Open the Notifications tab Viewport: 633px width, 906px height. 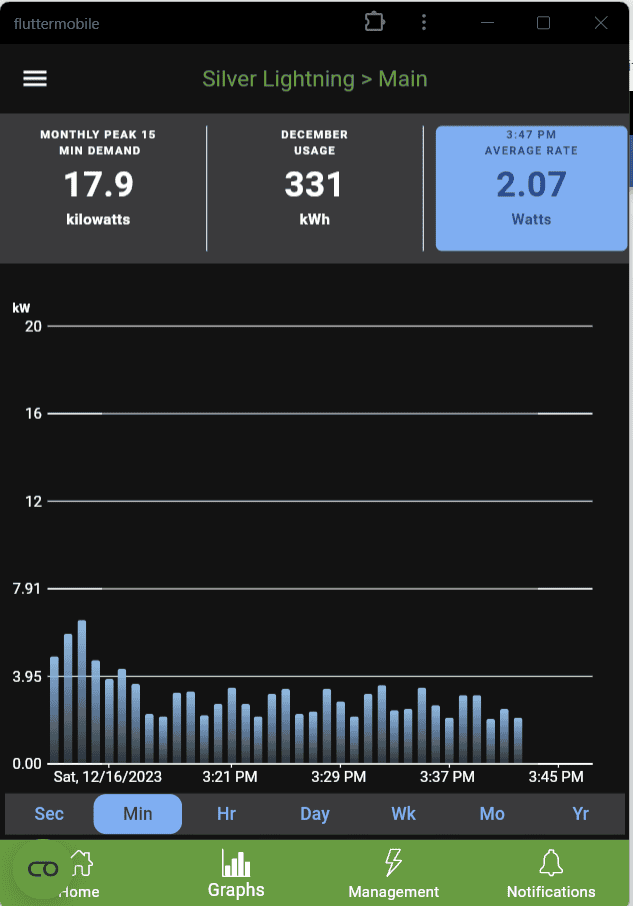point(551,873)
